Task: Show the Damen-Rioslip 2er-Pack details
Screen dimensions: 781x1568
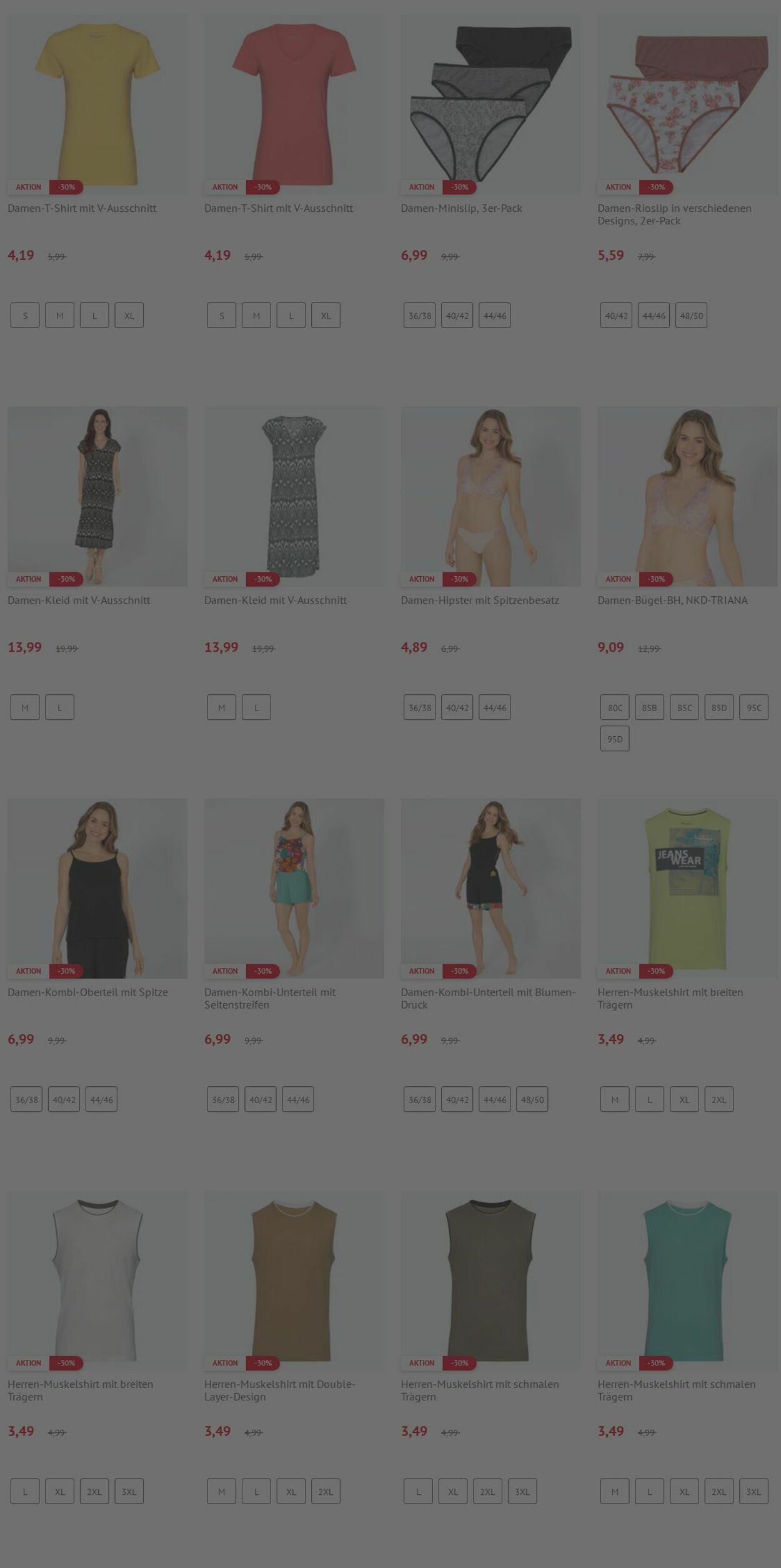Action: click(x=687, y=104)
